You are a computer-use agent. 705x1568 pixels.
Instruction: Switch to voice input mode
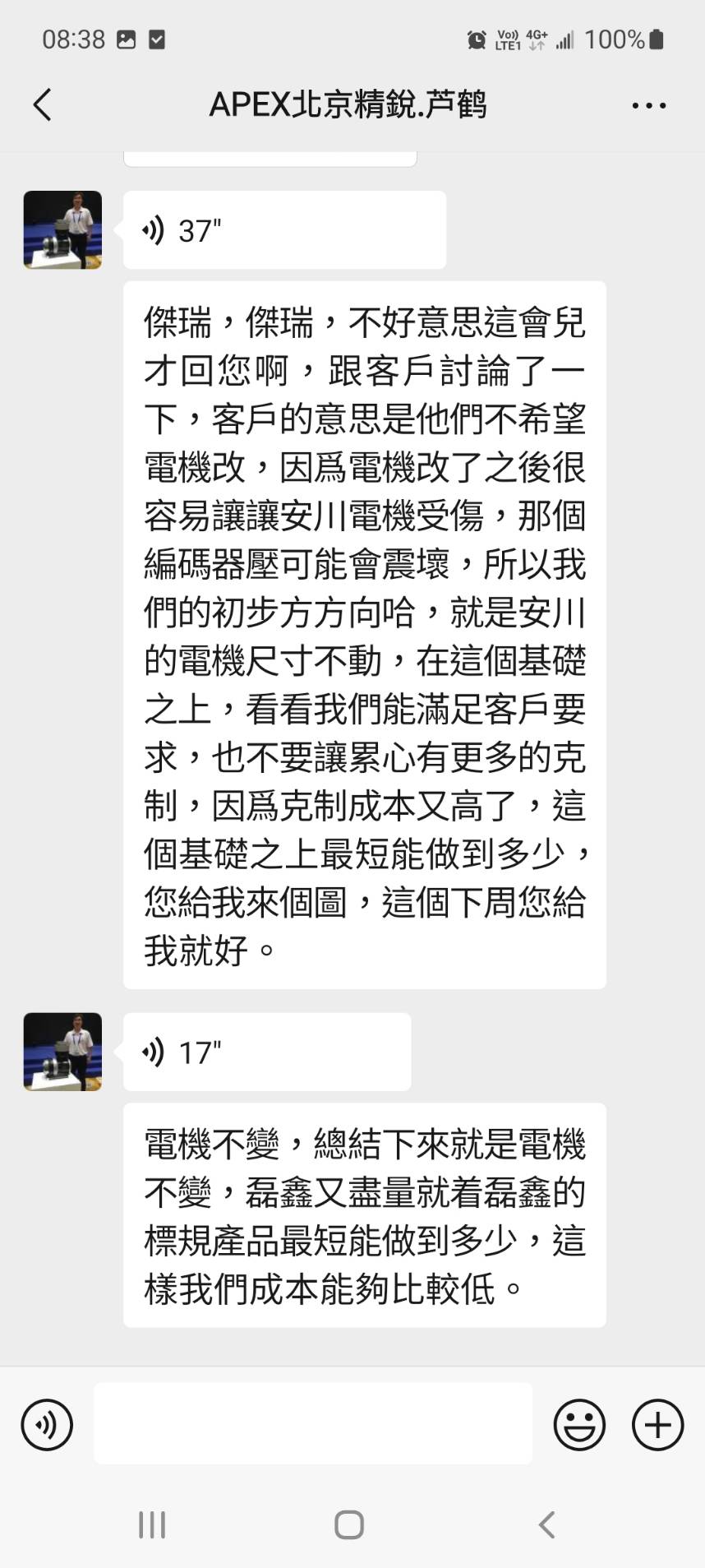pyautogui.click(x=47, y=1425)
